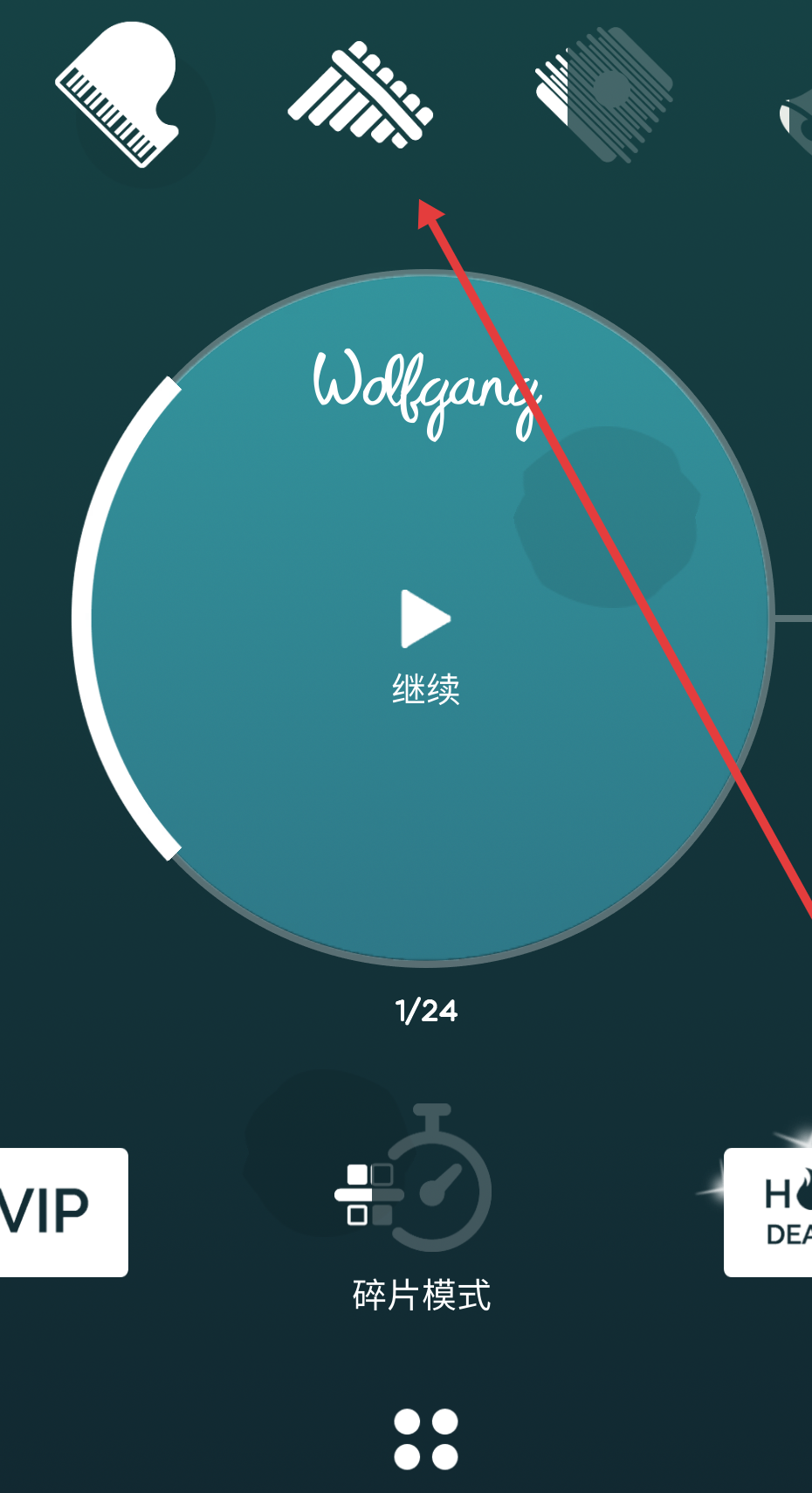Open the four-dot menu grid
812x1493 pixels.
tap(425, 1439)
